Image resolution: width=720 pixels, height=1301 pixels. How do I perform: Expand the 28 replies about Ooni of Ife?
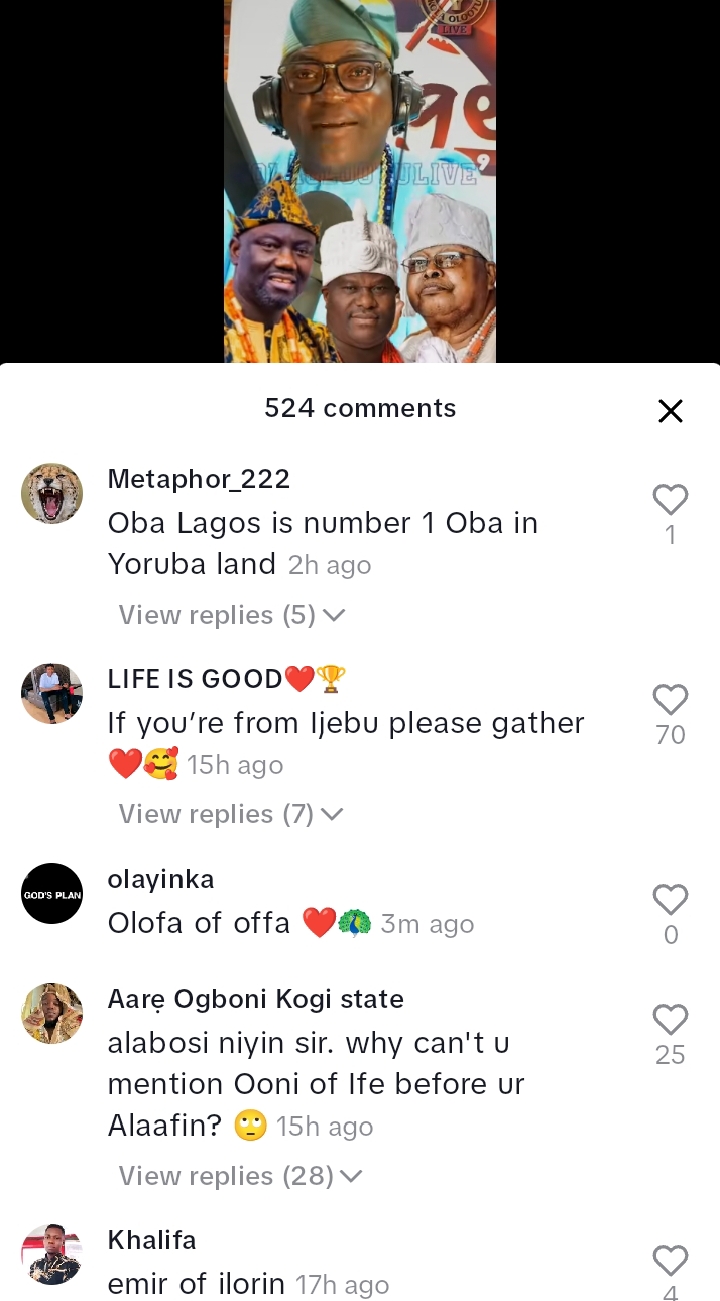(x=240, y=1176)
